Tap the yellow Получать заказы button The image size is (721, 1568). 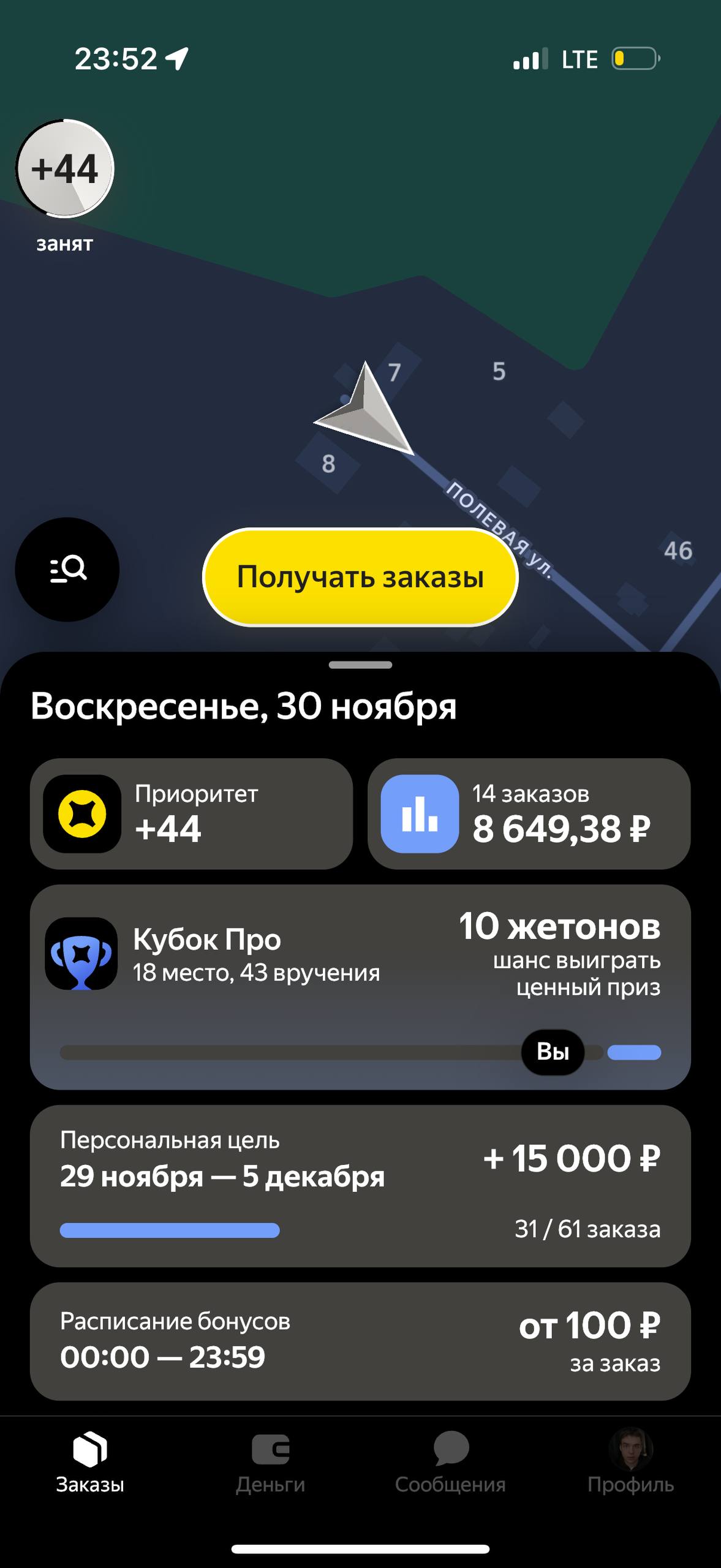[x=360, y=577]
